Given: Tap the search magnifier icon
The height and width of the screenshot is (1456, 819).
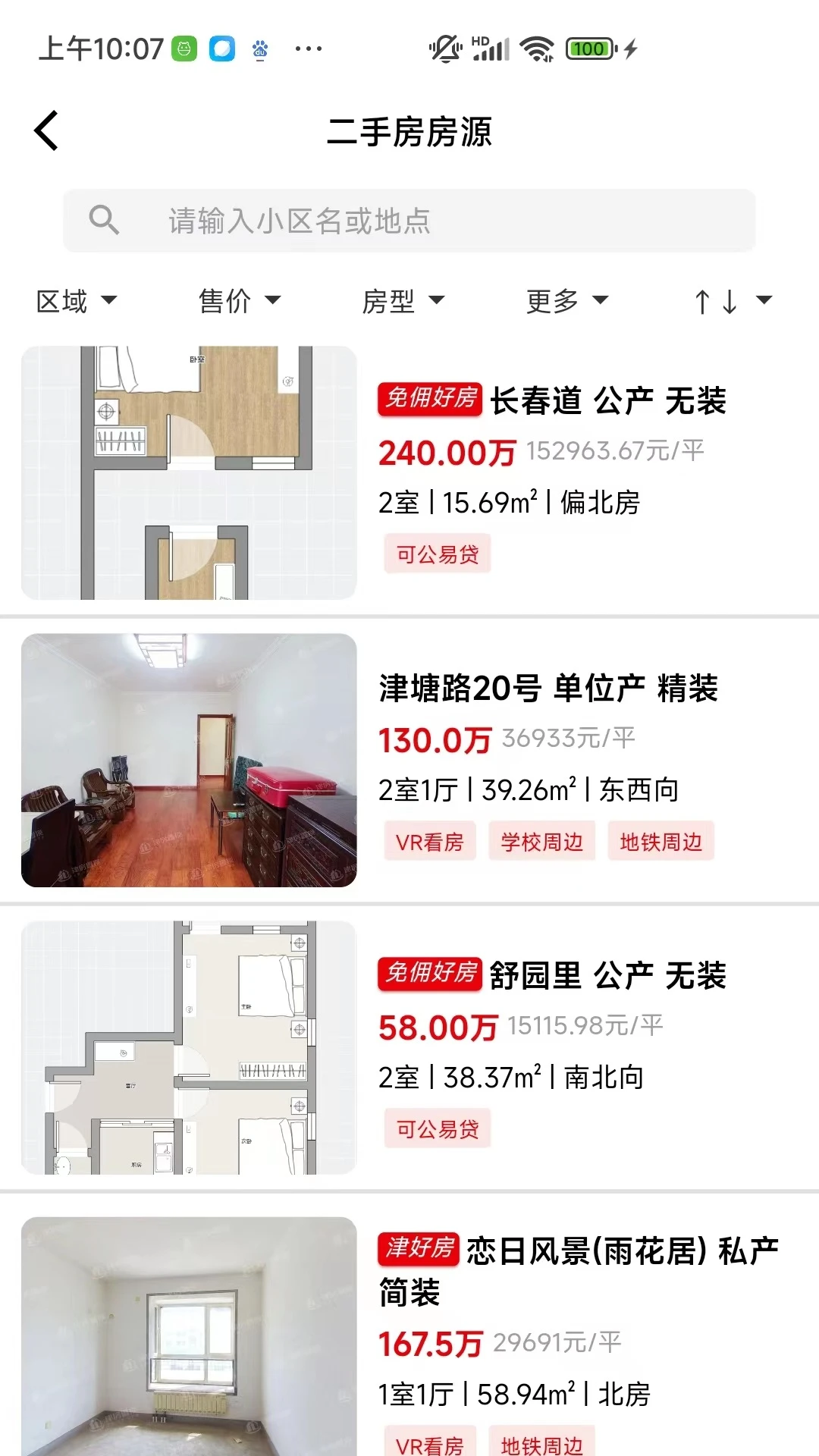Looking at the screenshot, I should pos(105,221).
